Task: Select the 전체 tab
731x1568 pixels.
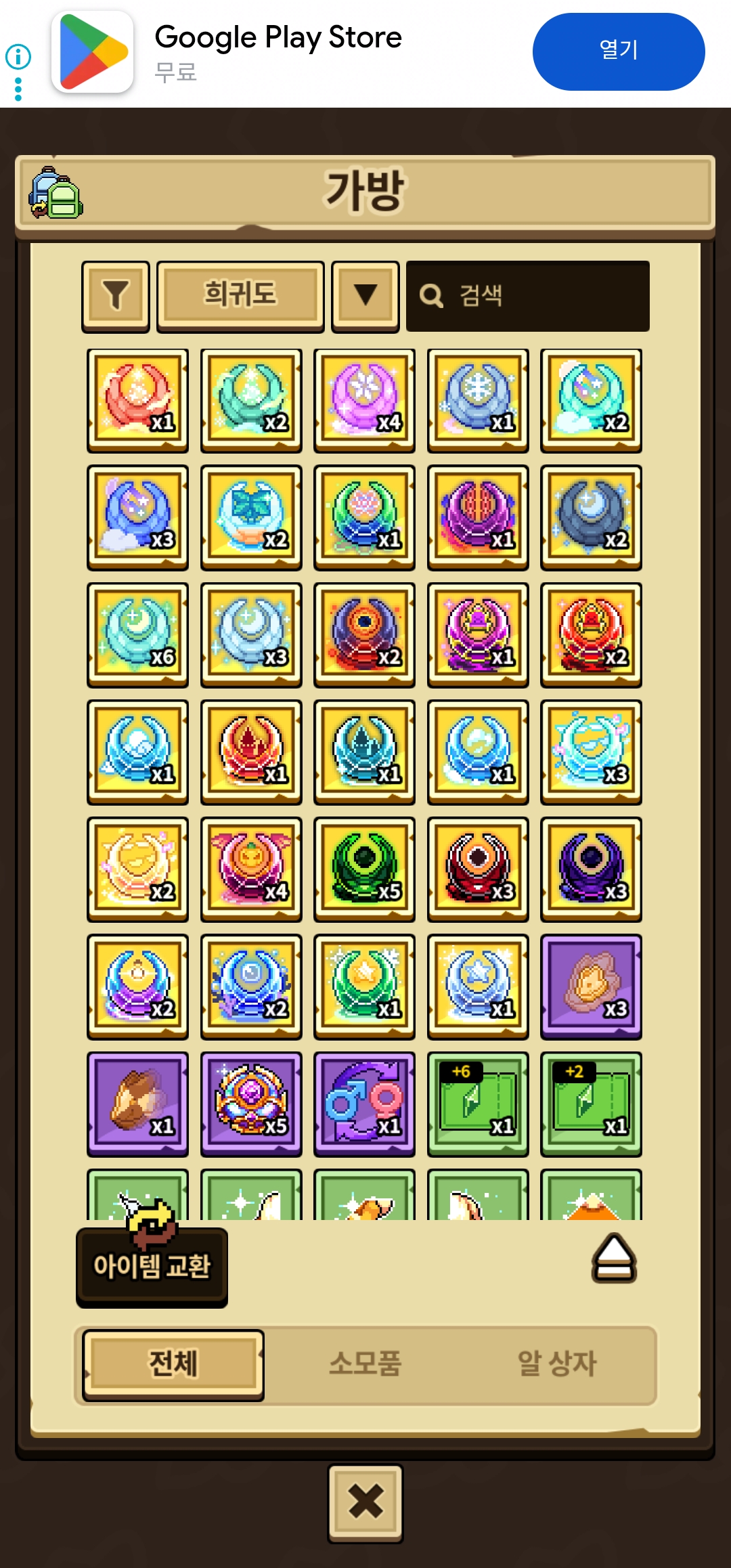Action: pyautogui.click(x=173, y=1364)
